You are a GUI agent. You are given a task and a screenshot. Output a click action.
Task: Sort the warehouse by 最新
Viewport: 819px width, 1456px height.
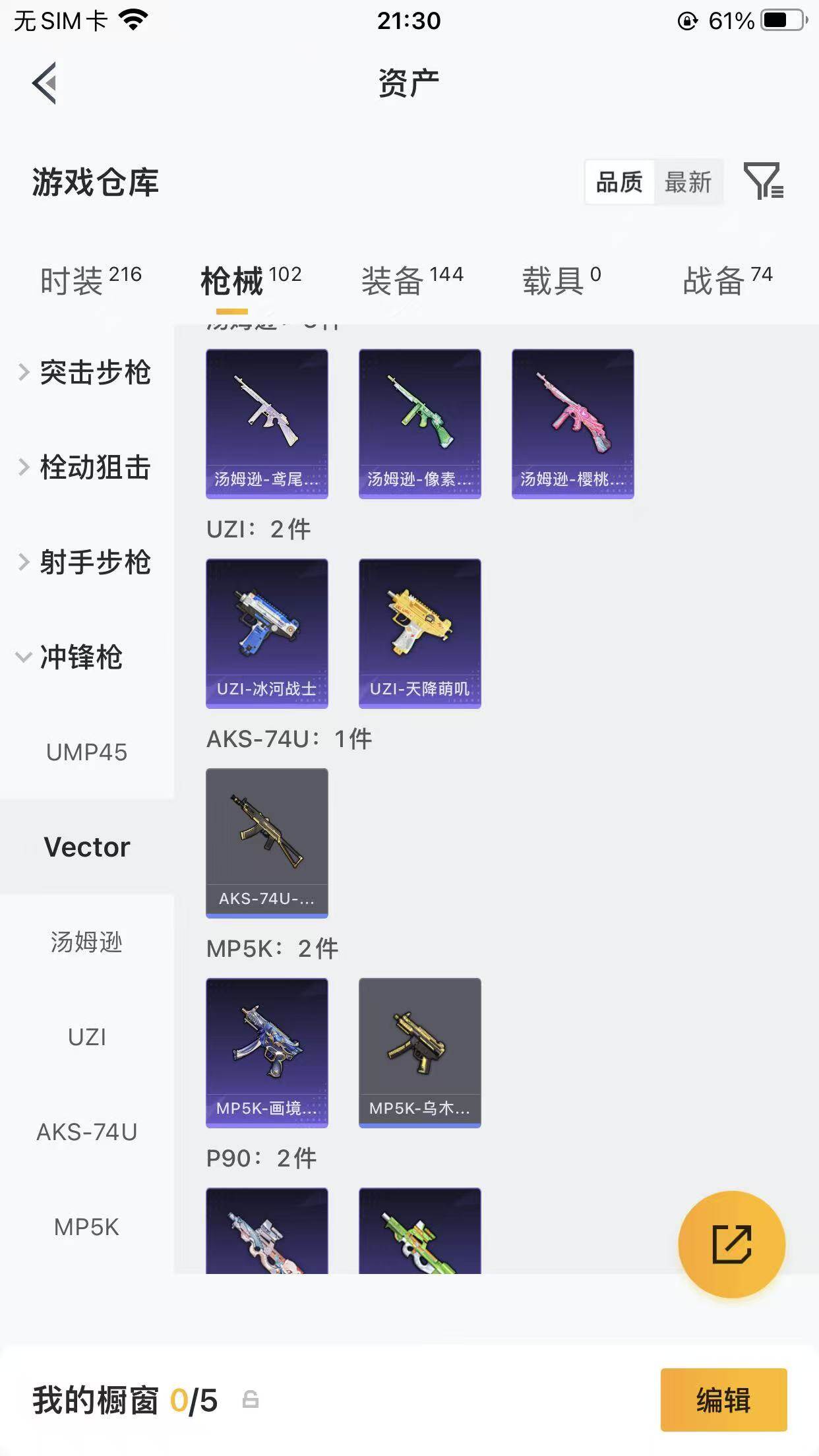click(x=688, y=182)
